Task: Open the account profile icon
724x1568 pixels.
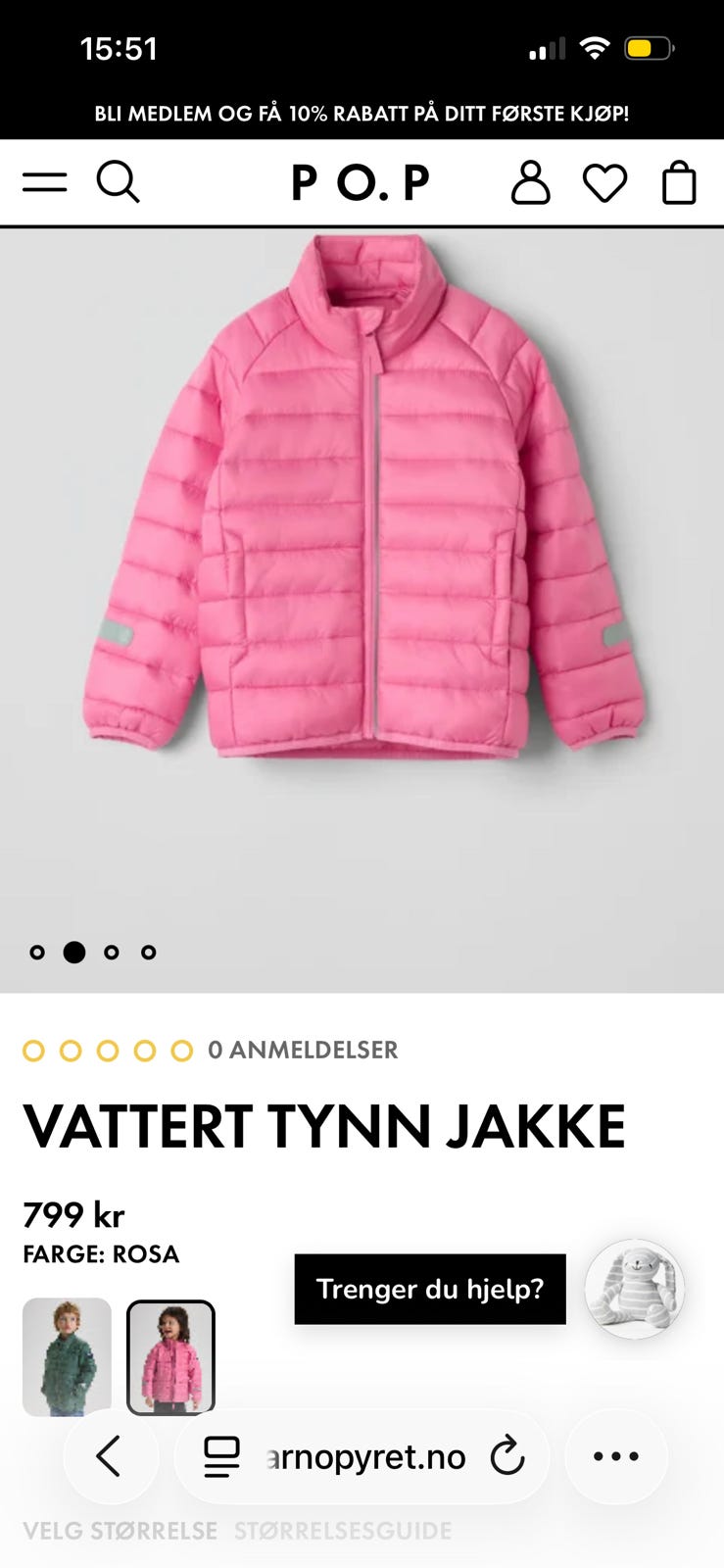Action: 530,182
